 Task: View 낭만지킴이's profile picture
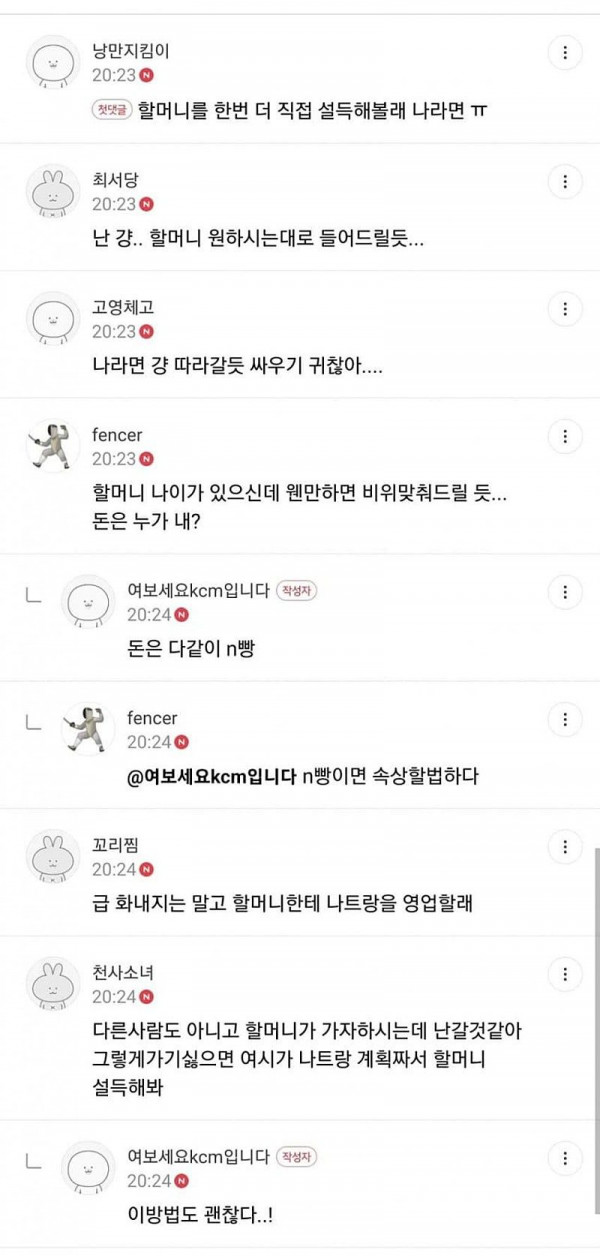51,62
